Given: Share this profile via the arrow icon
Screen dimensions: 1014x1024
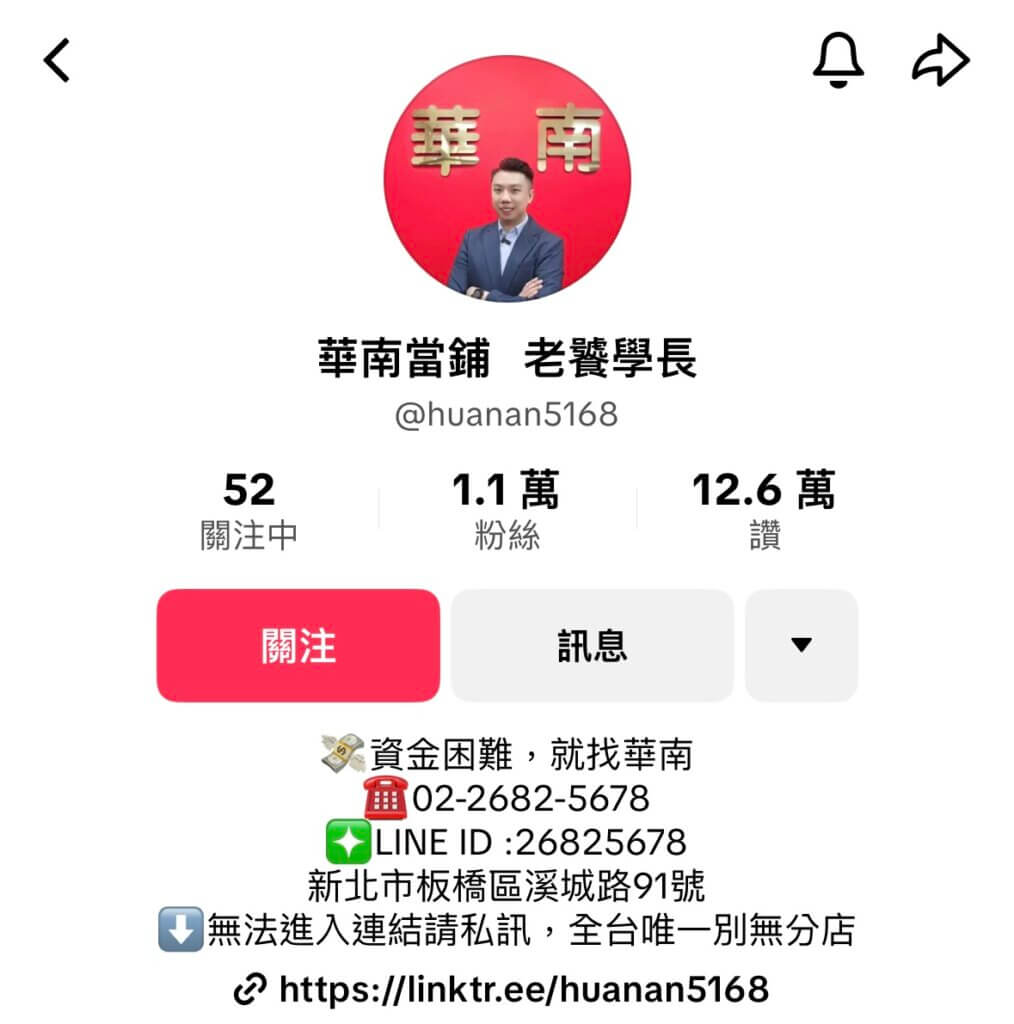Looking at the screenshot, I should [x=940, y=62].
